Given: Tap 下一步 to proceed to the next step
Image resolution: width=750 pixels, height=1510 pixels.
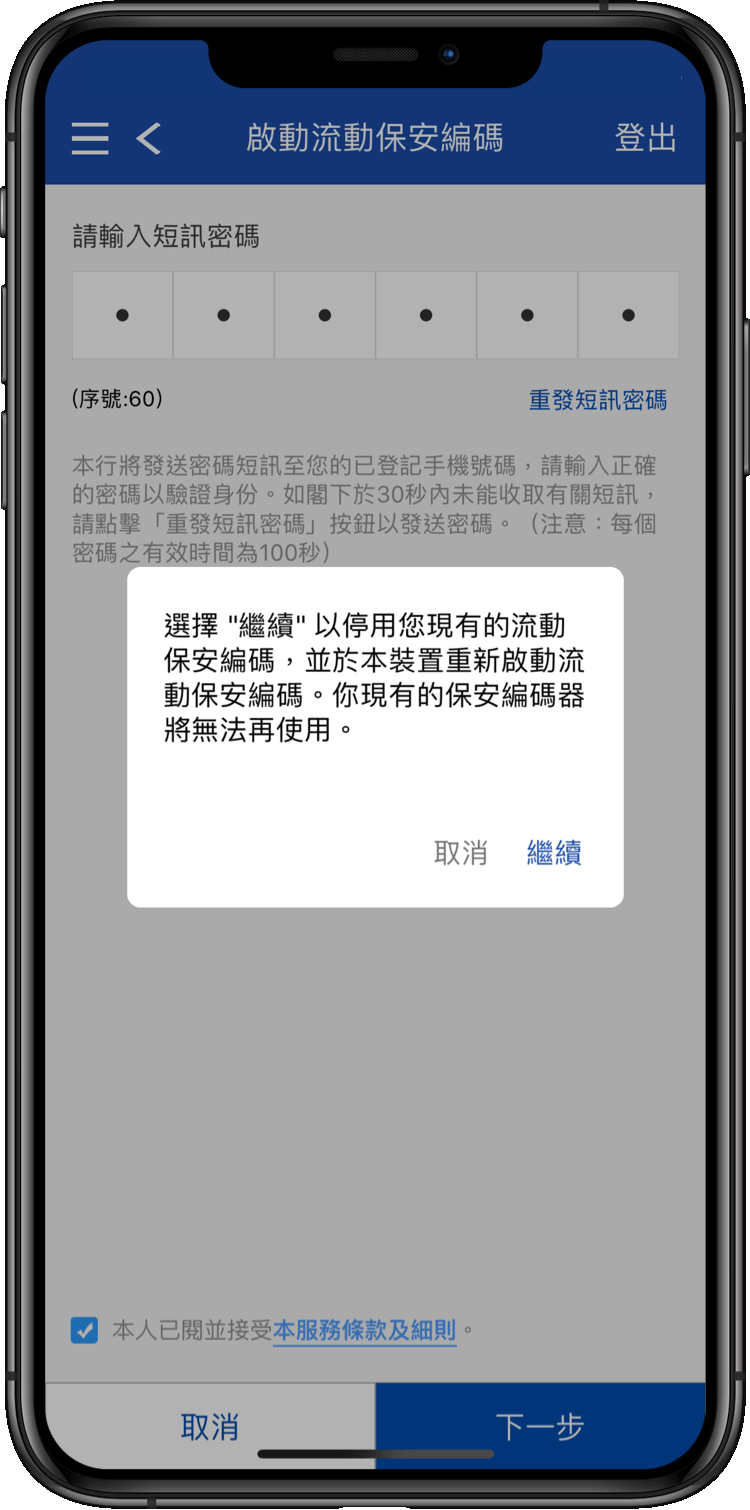Looking at the screenshot, I should click(540, 1427).
